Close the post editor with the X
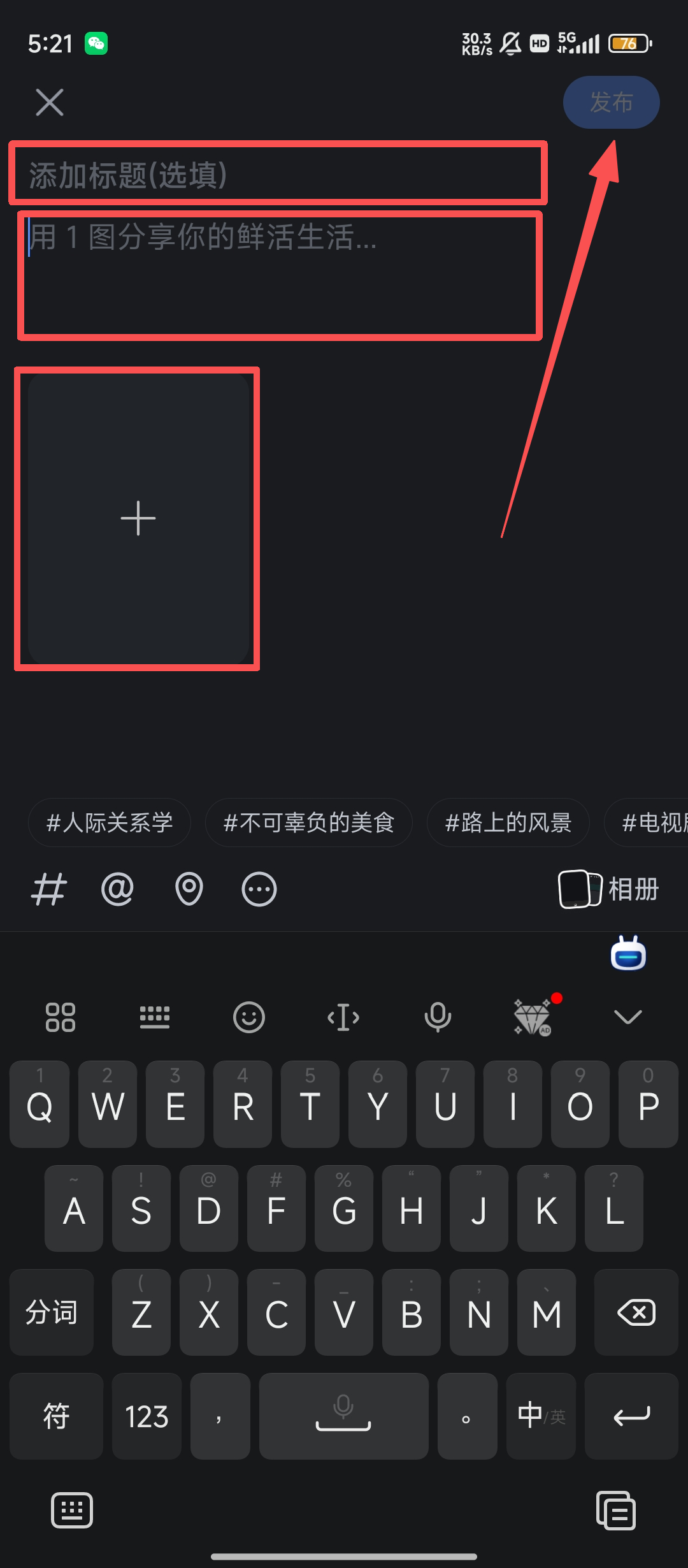Viewport: 688px width, 1568px height. (x=50, y=103)
